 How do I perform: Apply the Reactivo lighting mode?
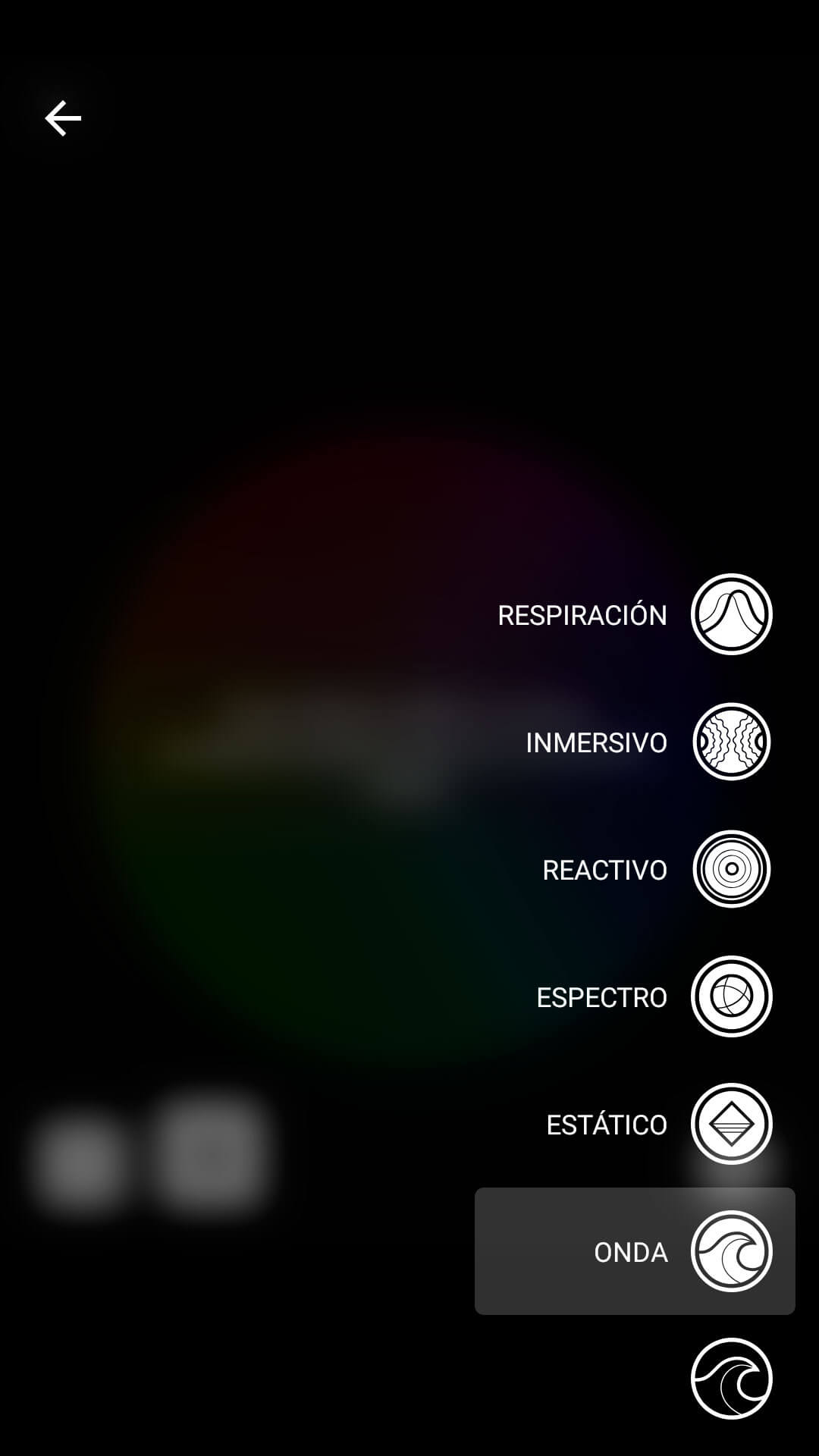coord(730,869)
